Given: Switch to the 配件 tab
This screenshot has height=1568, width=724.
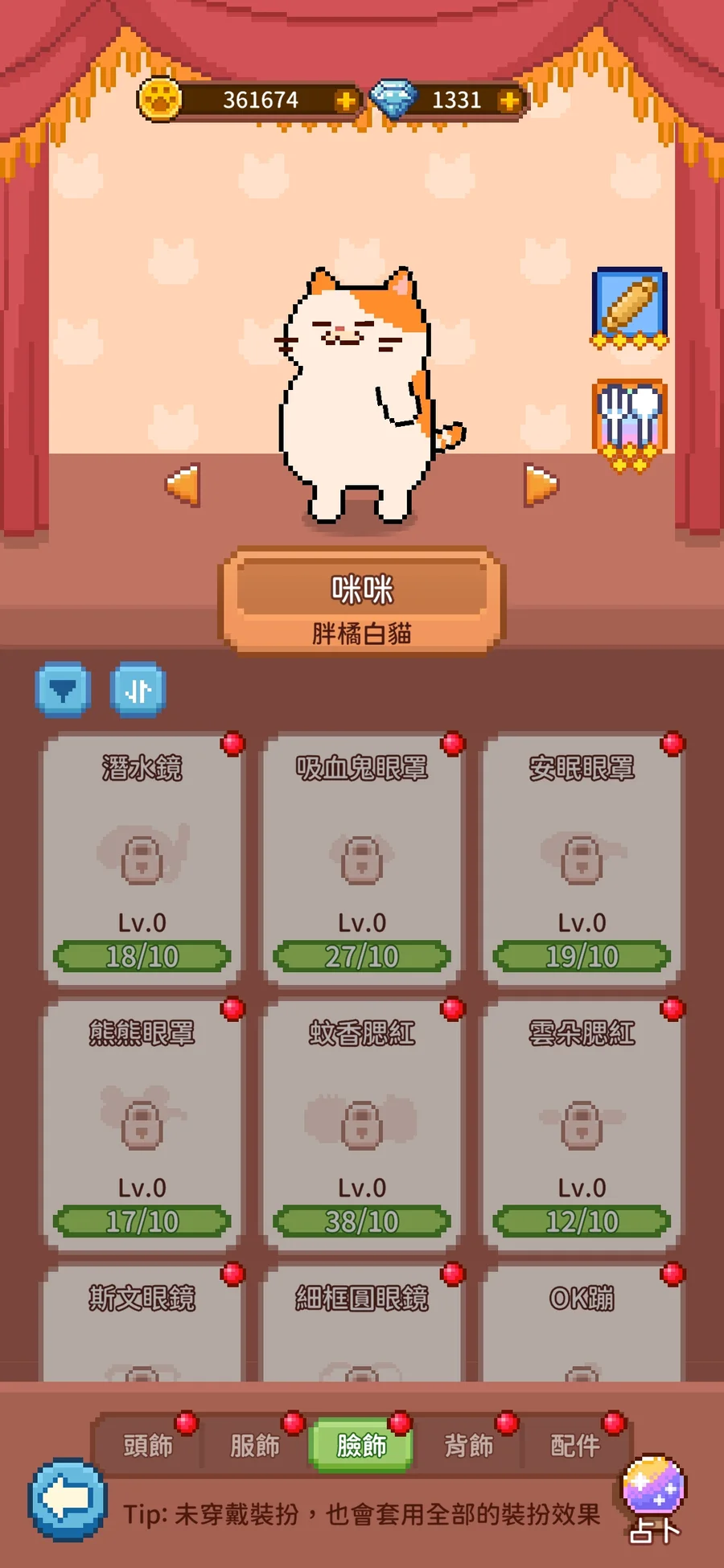Looking at the screenshot, I should click(575, 1446).
